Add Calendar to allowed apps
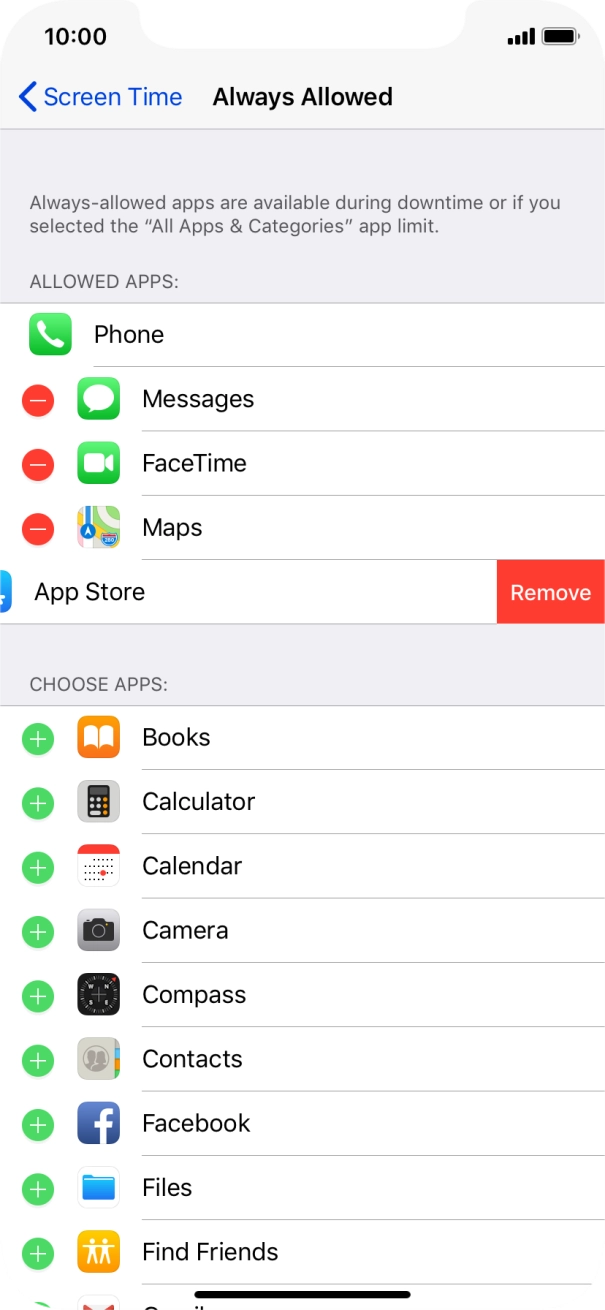The width and height of the screenshot is (605, 1310). point(38,867)
